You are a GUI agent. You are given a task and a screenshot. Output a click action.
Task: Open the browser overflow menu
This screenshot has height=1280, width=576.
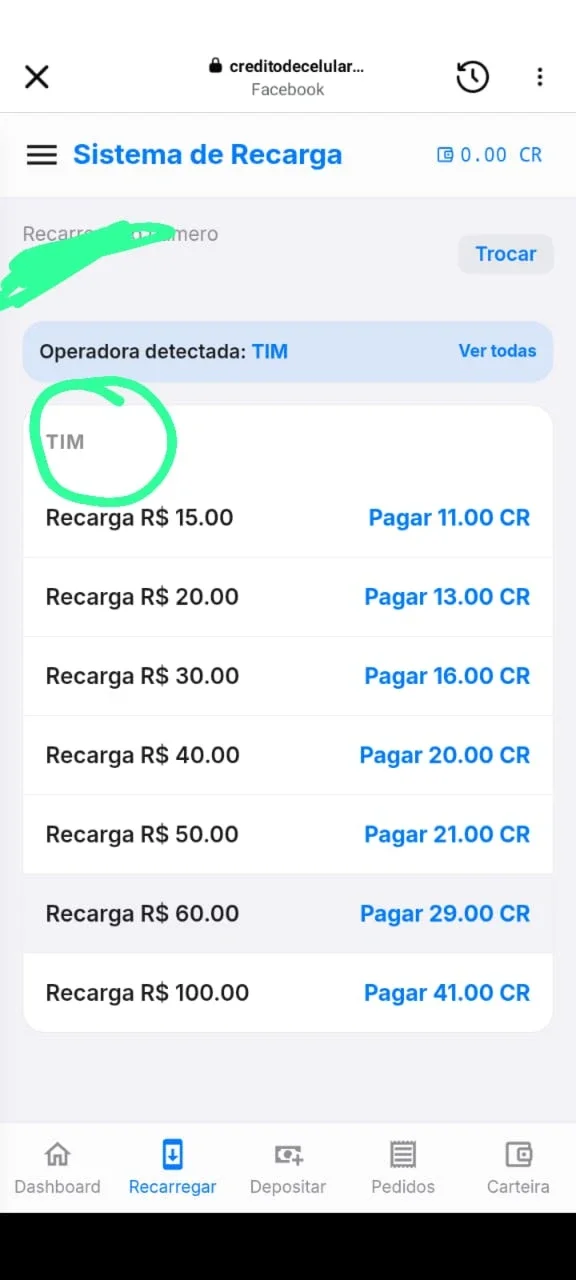(x=539, y=77)
